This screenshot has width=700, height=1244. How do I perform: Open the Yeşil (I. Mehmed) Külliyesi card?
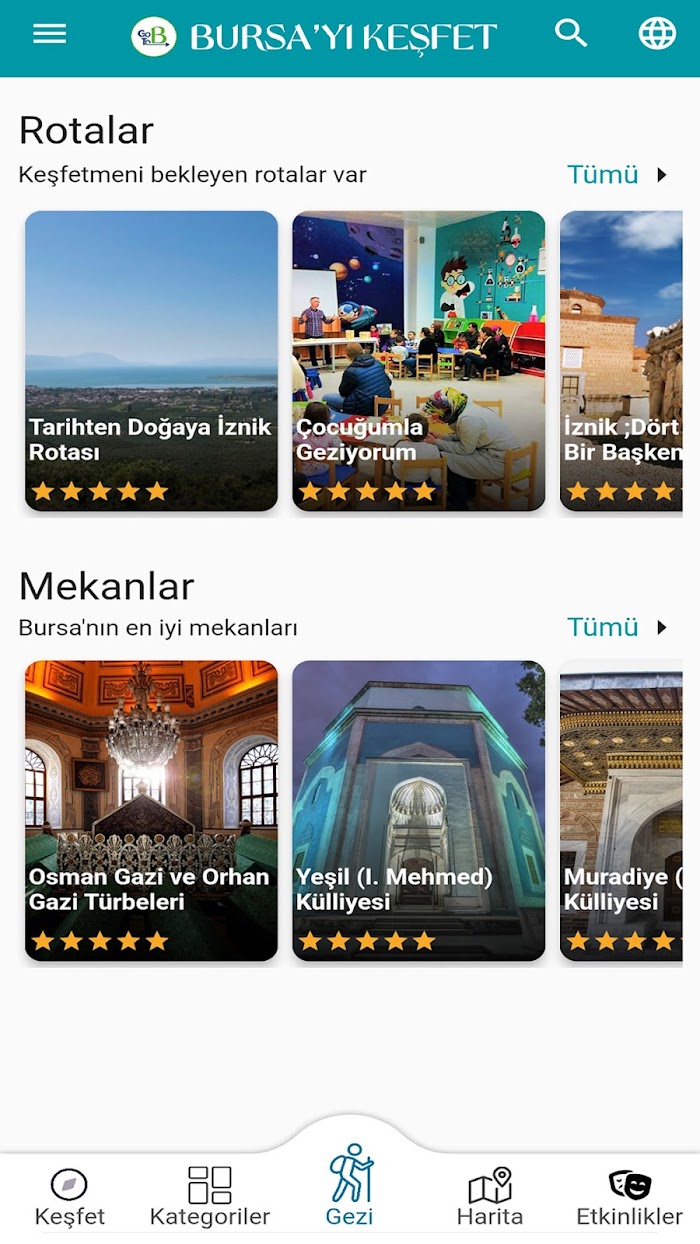pyautogui.click(x=418, y=811)
